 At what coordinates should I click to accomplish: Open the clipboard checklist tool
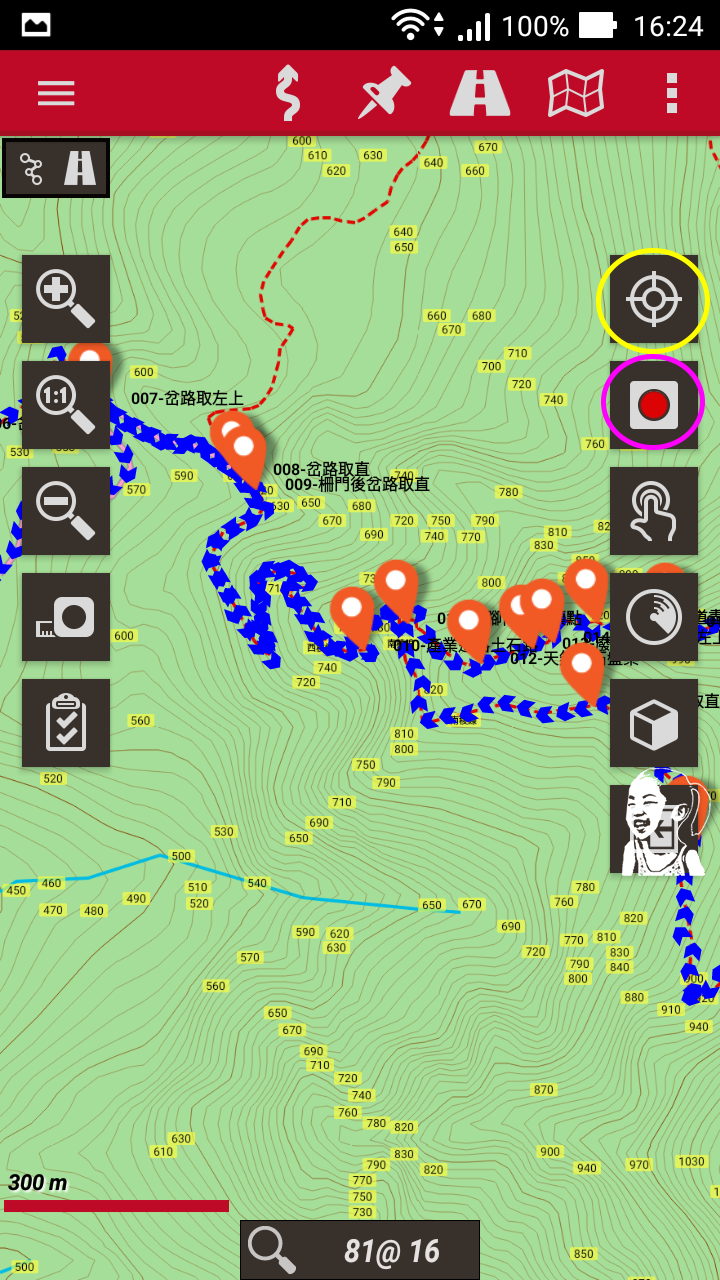coord(66,723)
